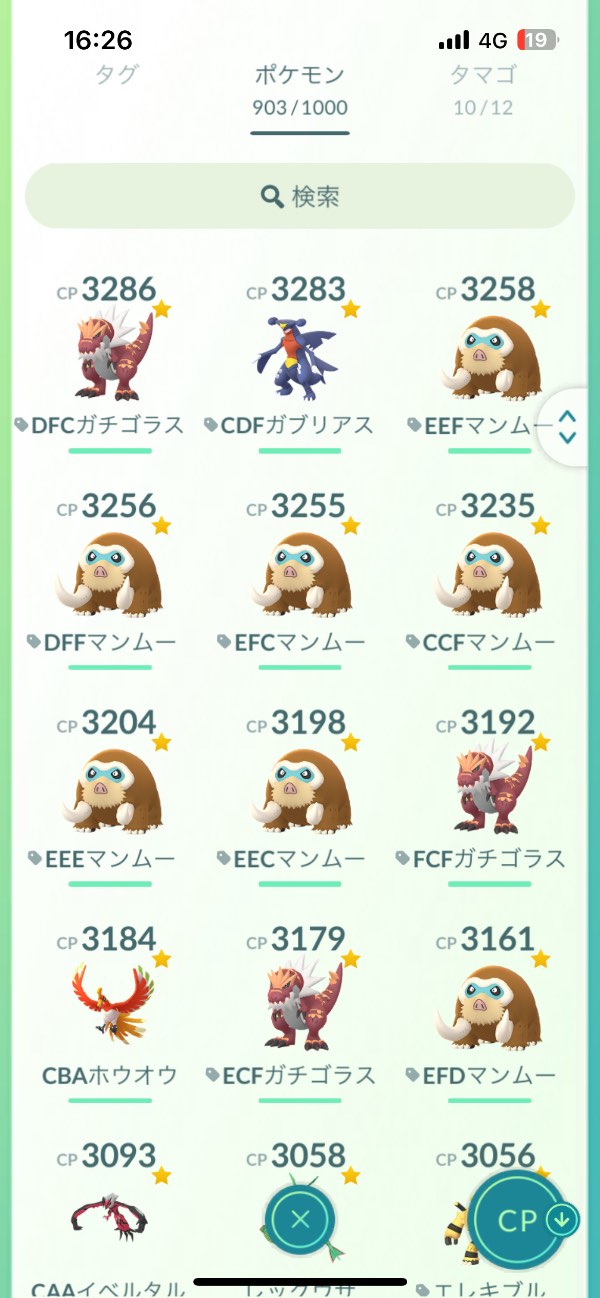This screenshot has height=1298, width=600.
Task: Tap the fast scroll arrows handle
Action: (568, 427)
